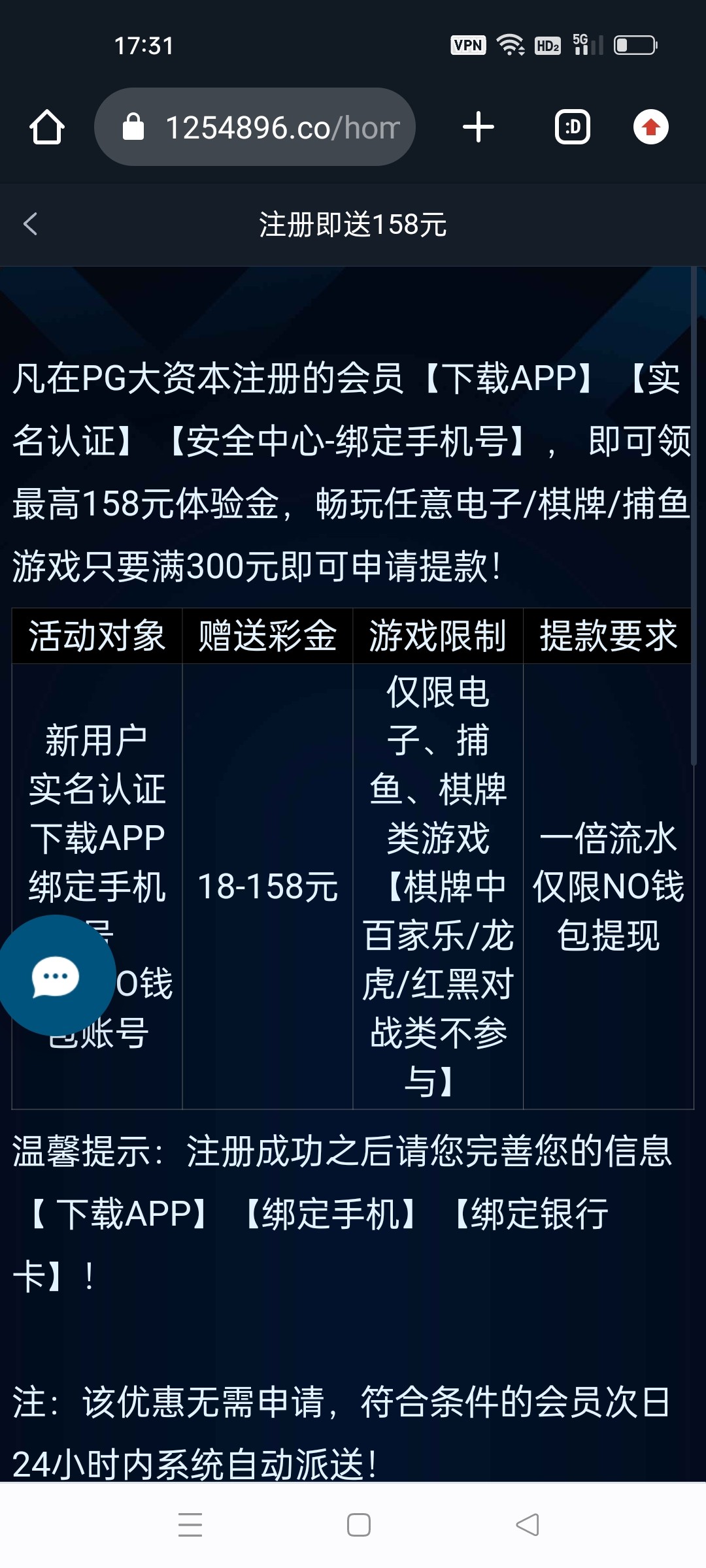
Task: Tap the HD2 indicator in status bar
Action: [546, 44]
